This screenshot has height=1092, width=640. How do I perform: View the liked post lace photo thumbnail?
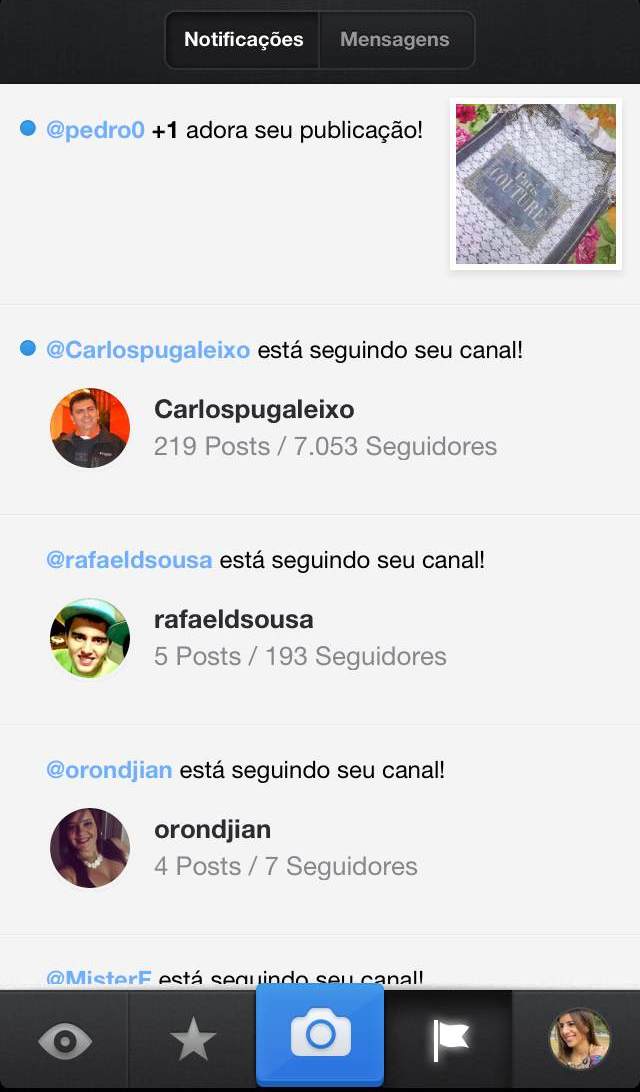coord(535,184)
